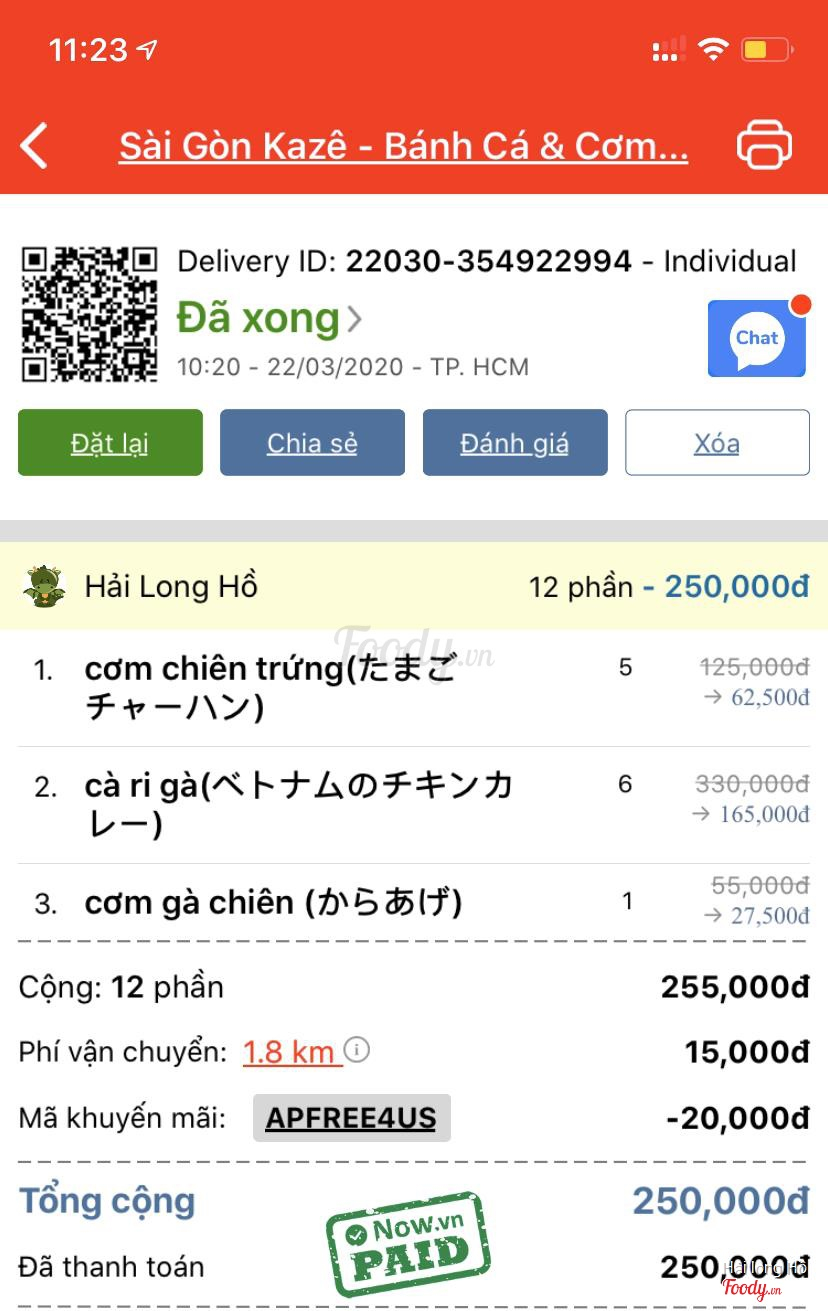The width and height of the screenshot is (828, 1311).
Task: Reorder with the Đặt lại button
Action: tap(110, 443)
